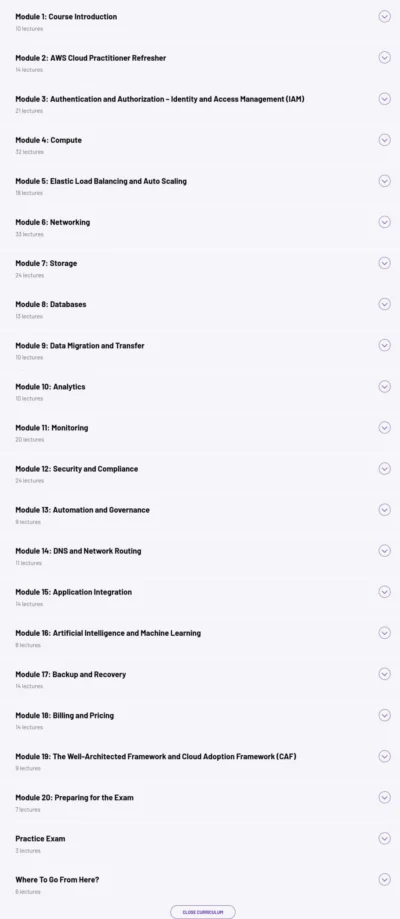Expand Module 12: Security and Compliance
The image size is (400, 919).
tap(384, 468)
